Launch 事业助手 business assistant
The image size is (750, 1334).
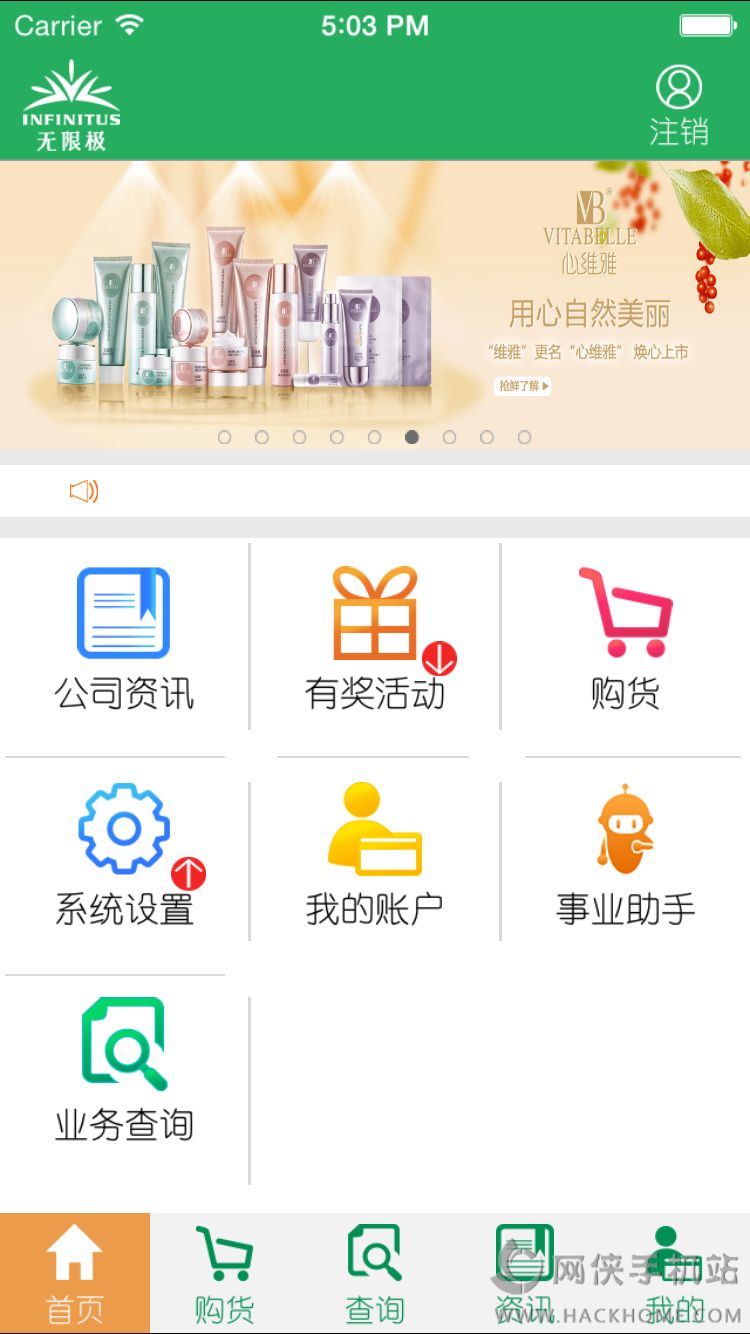point(625,855)
